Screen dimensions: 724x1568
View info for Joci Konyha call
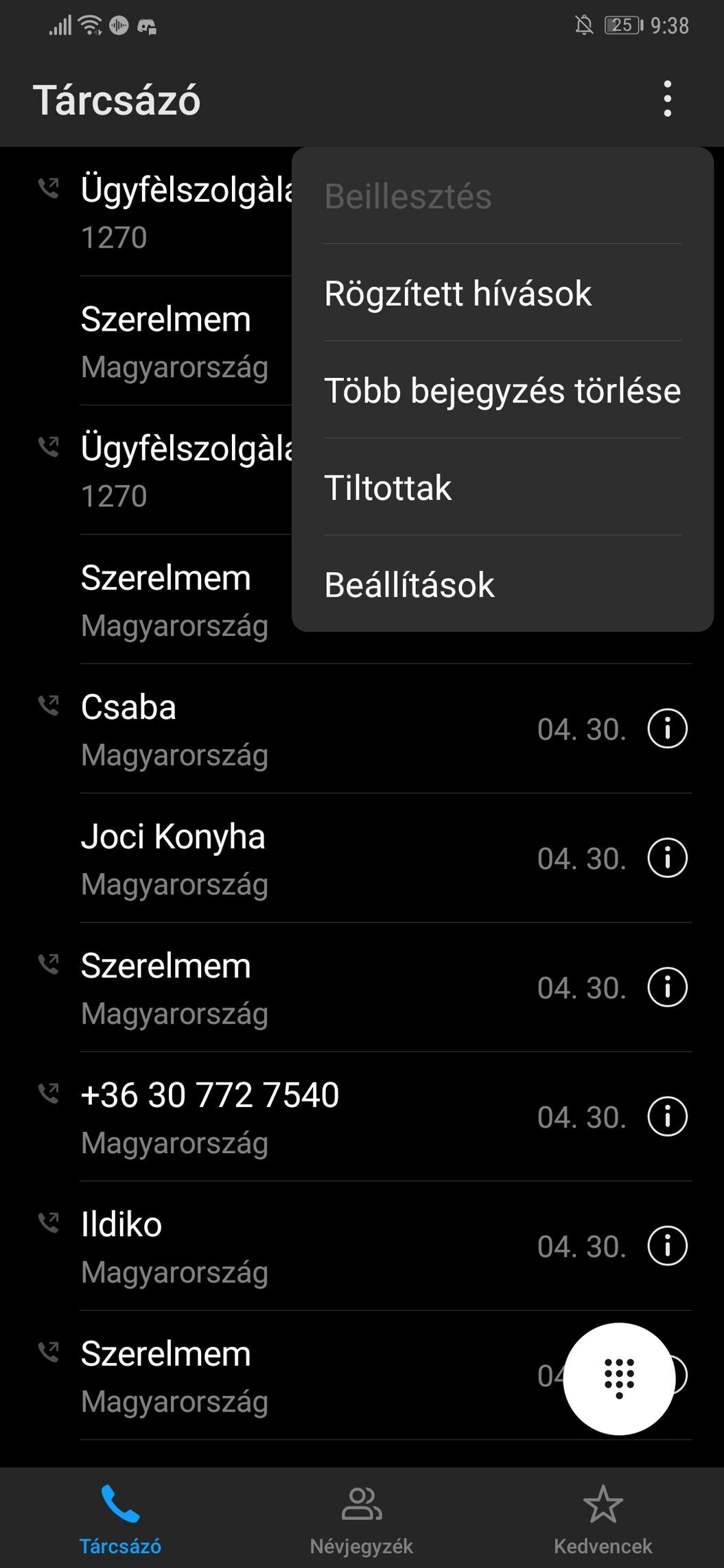click(x=667, y=857)
